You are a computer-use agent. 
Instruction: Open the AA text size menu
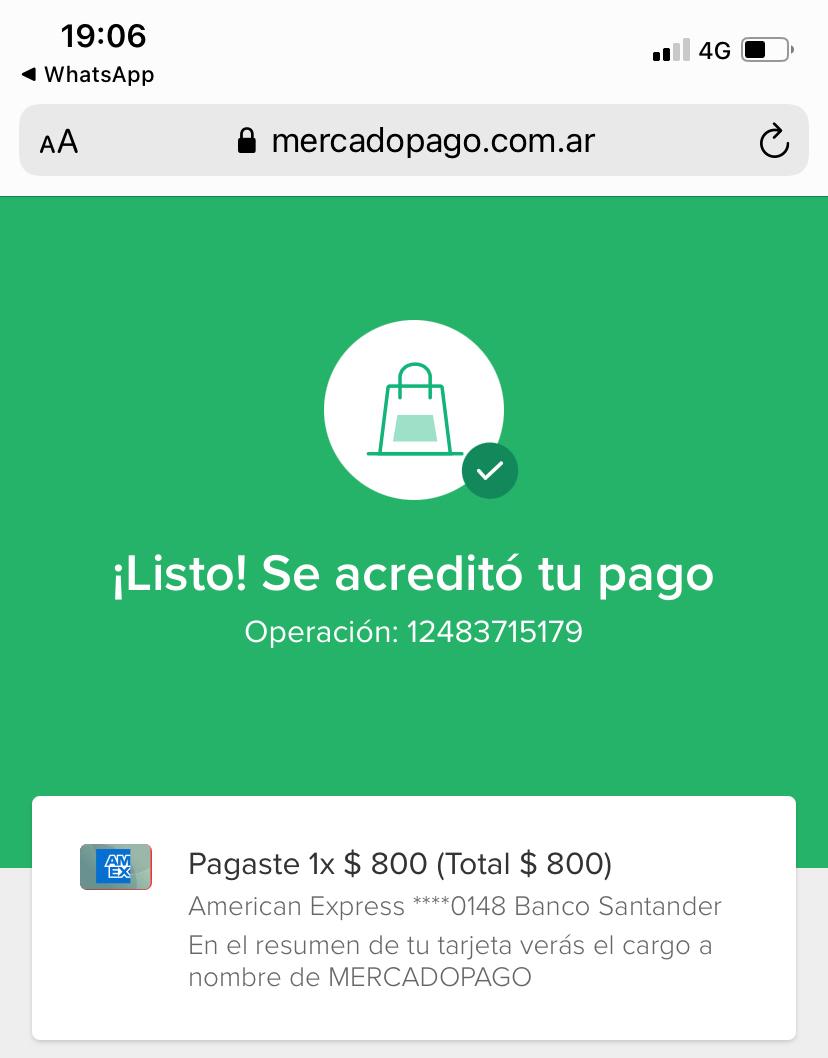(59, 142)
